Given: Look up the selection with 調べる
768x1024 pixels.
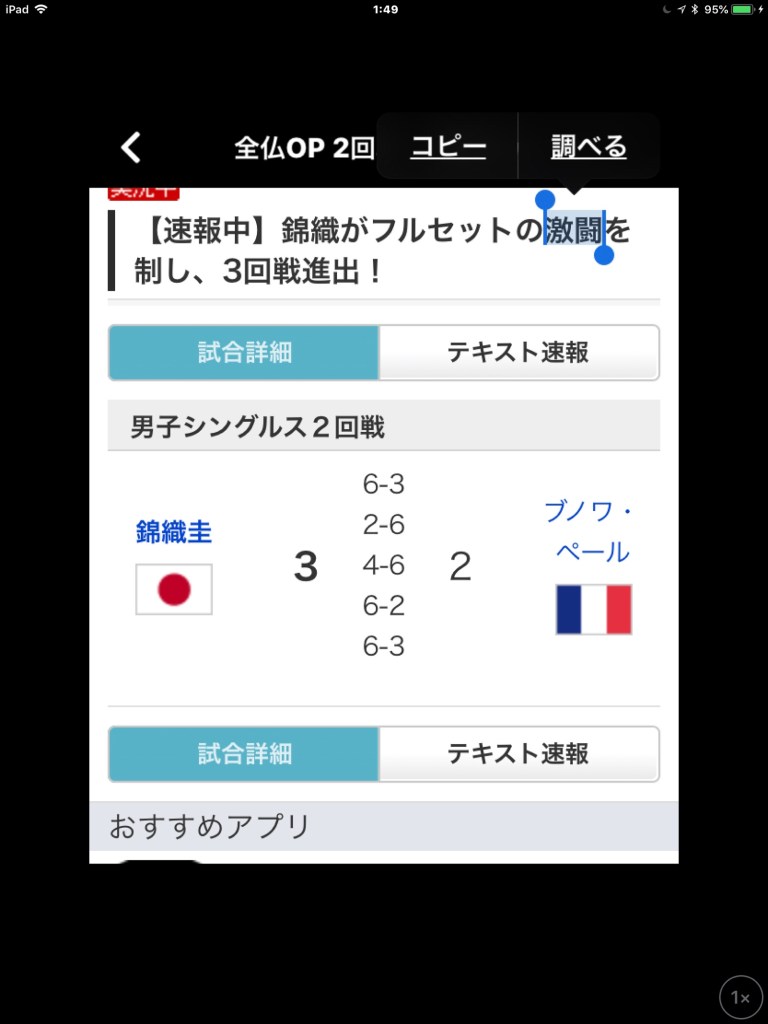Looking at the screenshot, I should coord(588,147).
